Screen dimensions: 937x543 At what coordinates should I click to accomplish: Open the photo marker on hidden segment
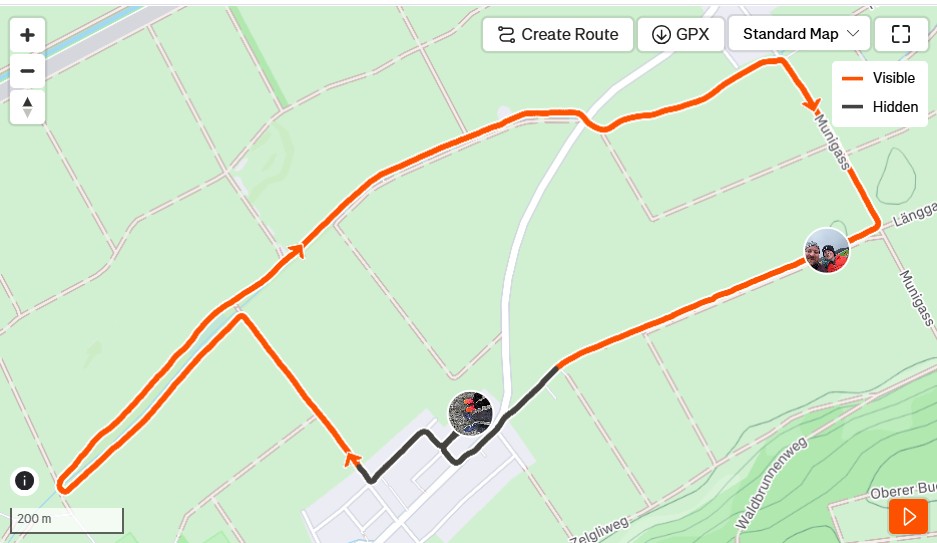pyautogui.click(x=471, y=413)
